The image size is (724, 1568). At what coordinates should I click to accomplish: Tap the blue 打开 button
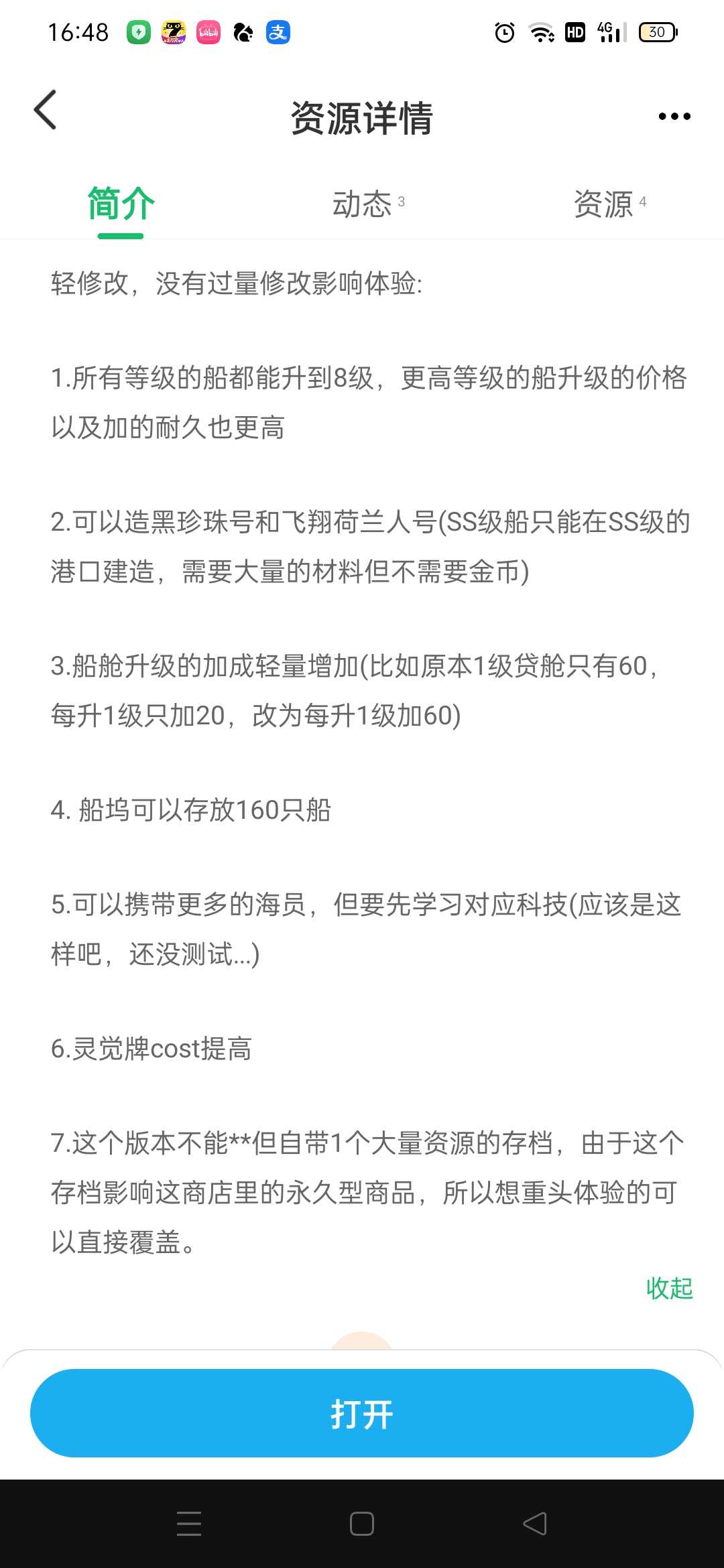(x=362, y=1413)
